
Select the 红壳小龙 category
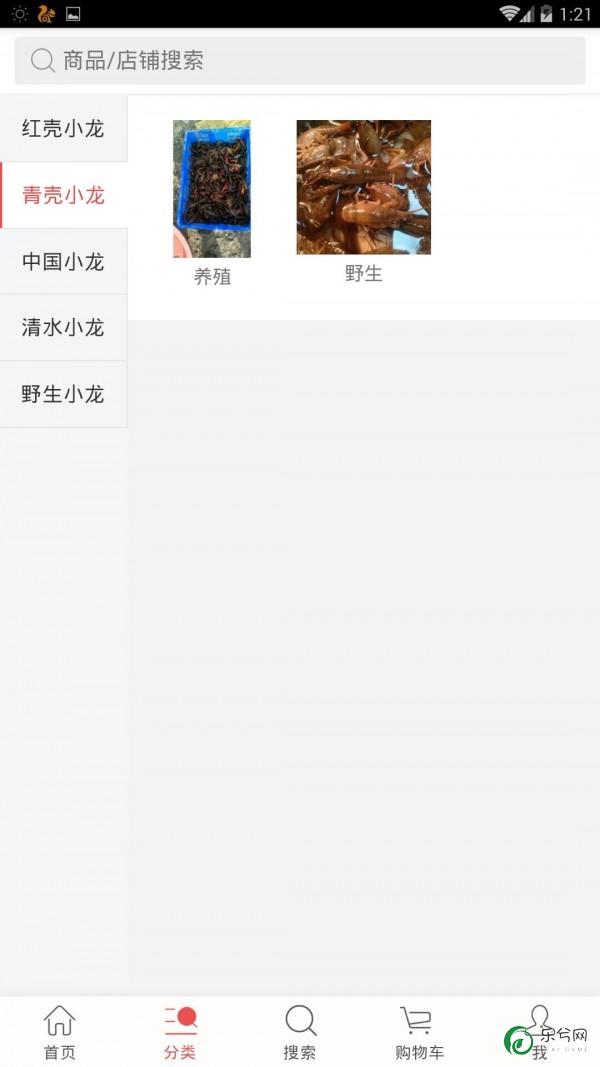(63, 129)
